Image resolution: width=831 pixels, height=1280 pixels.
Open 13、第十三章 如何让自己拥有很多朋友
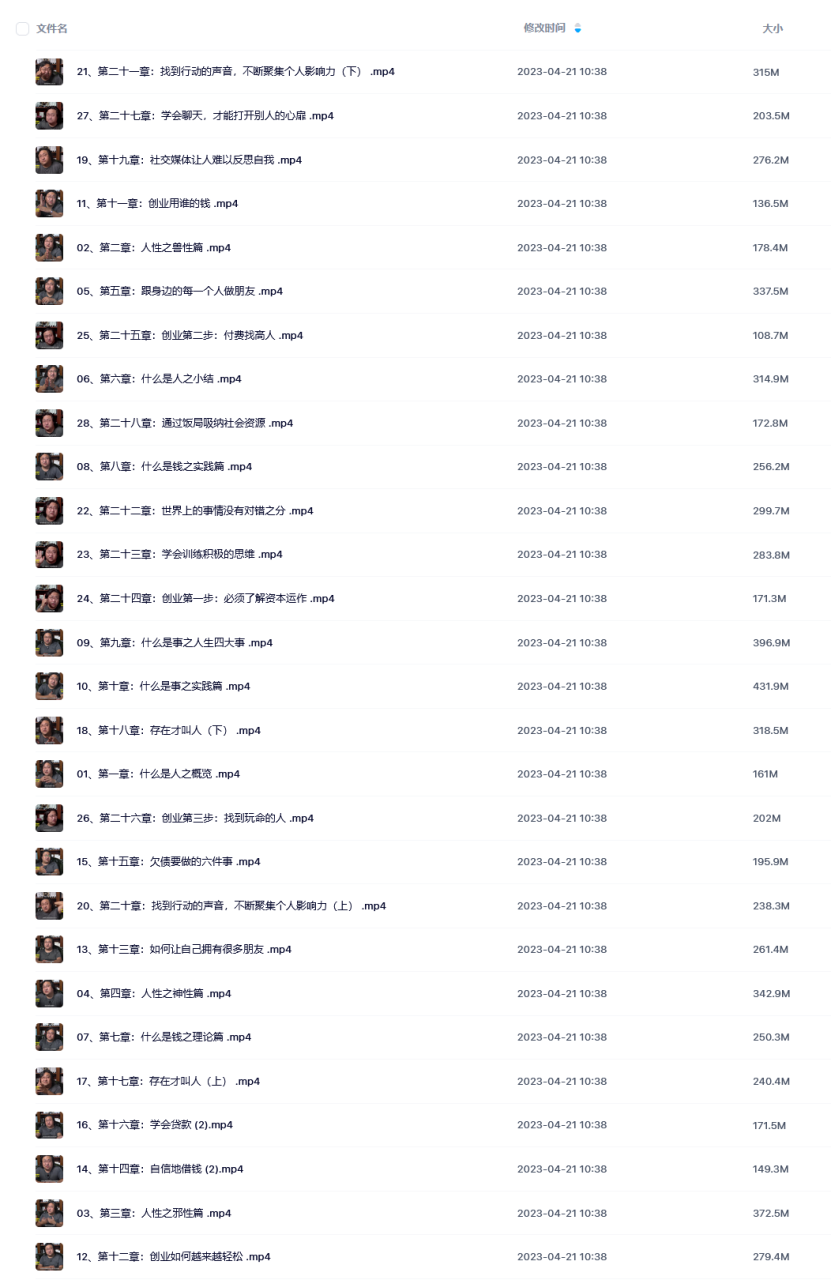[184, 950]
